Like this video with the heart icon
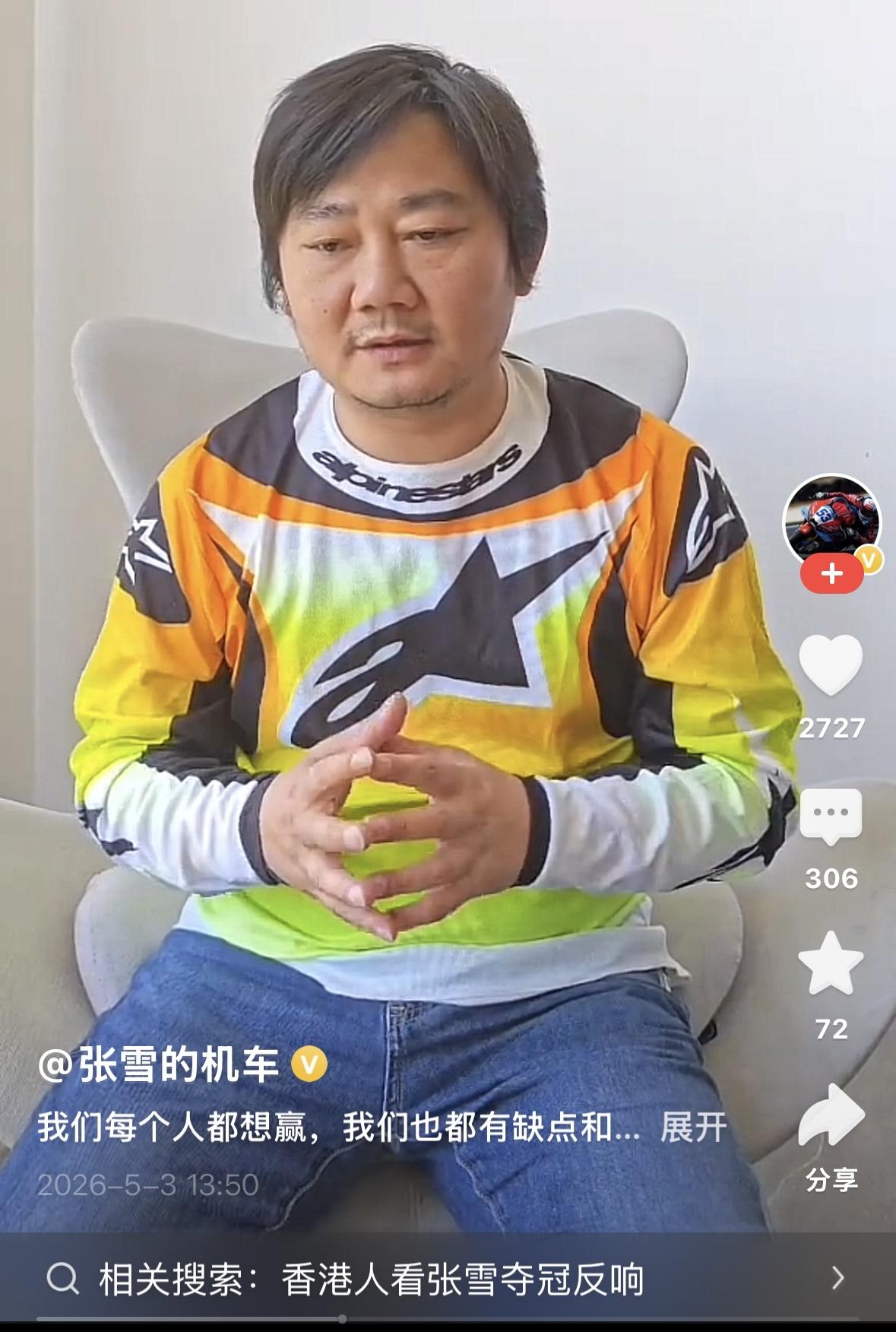Image resolution: width=896 pixels, height=1332 pixels. coord(831,665)
